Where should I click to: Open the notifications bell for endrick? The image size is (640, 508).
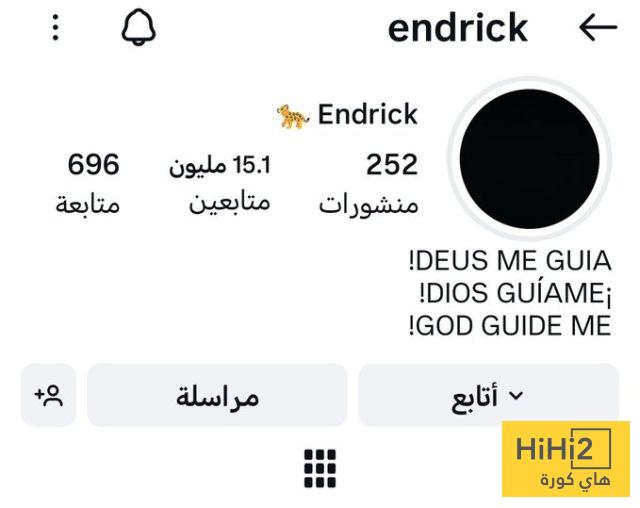click(x=139, y=28)
